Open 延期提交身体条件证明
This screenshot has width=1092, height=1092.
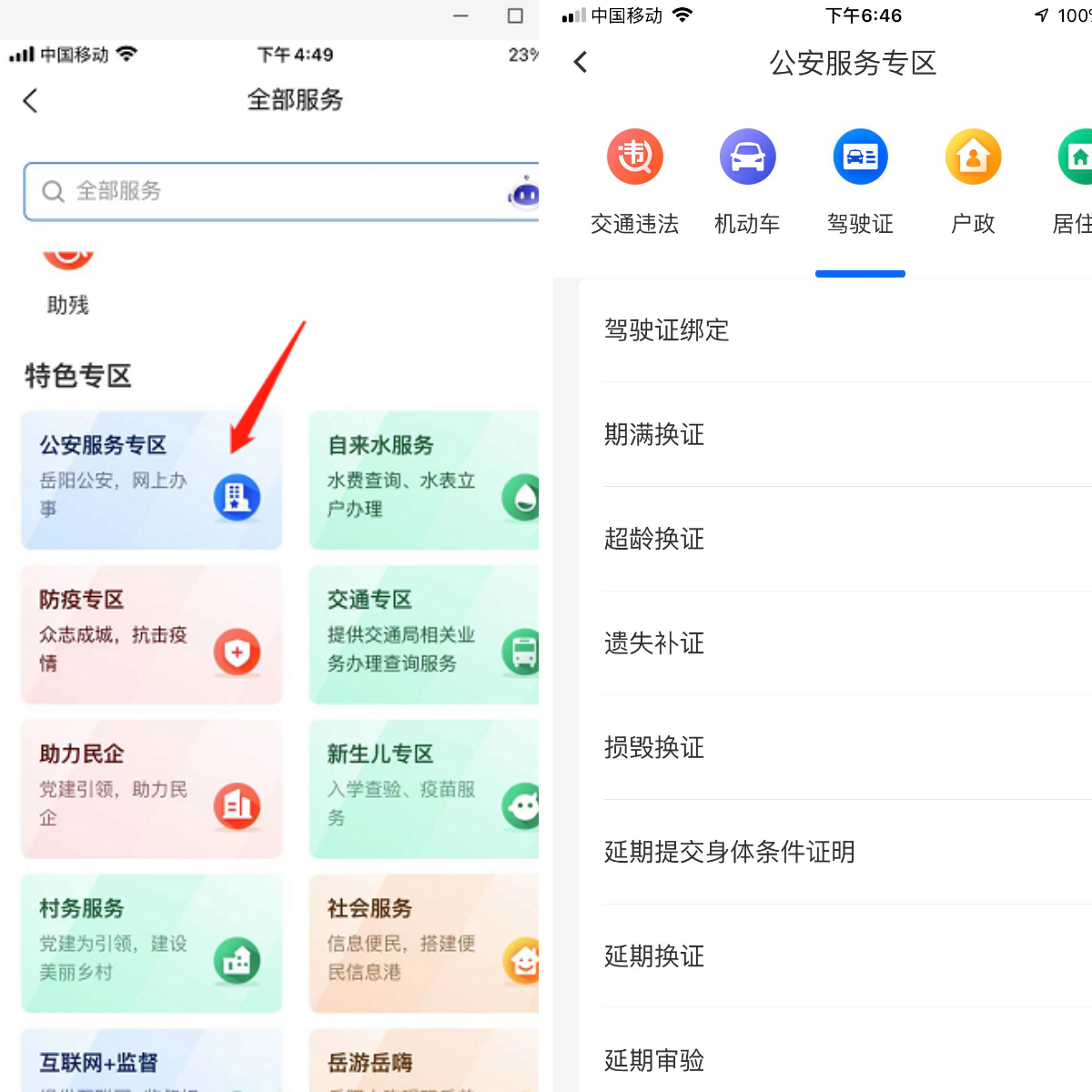coord(729,852)
